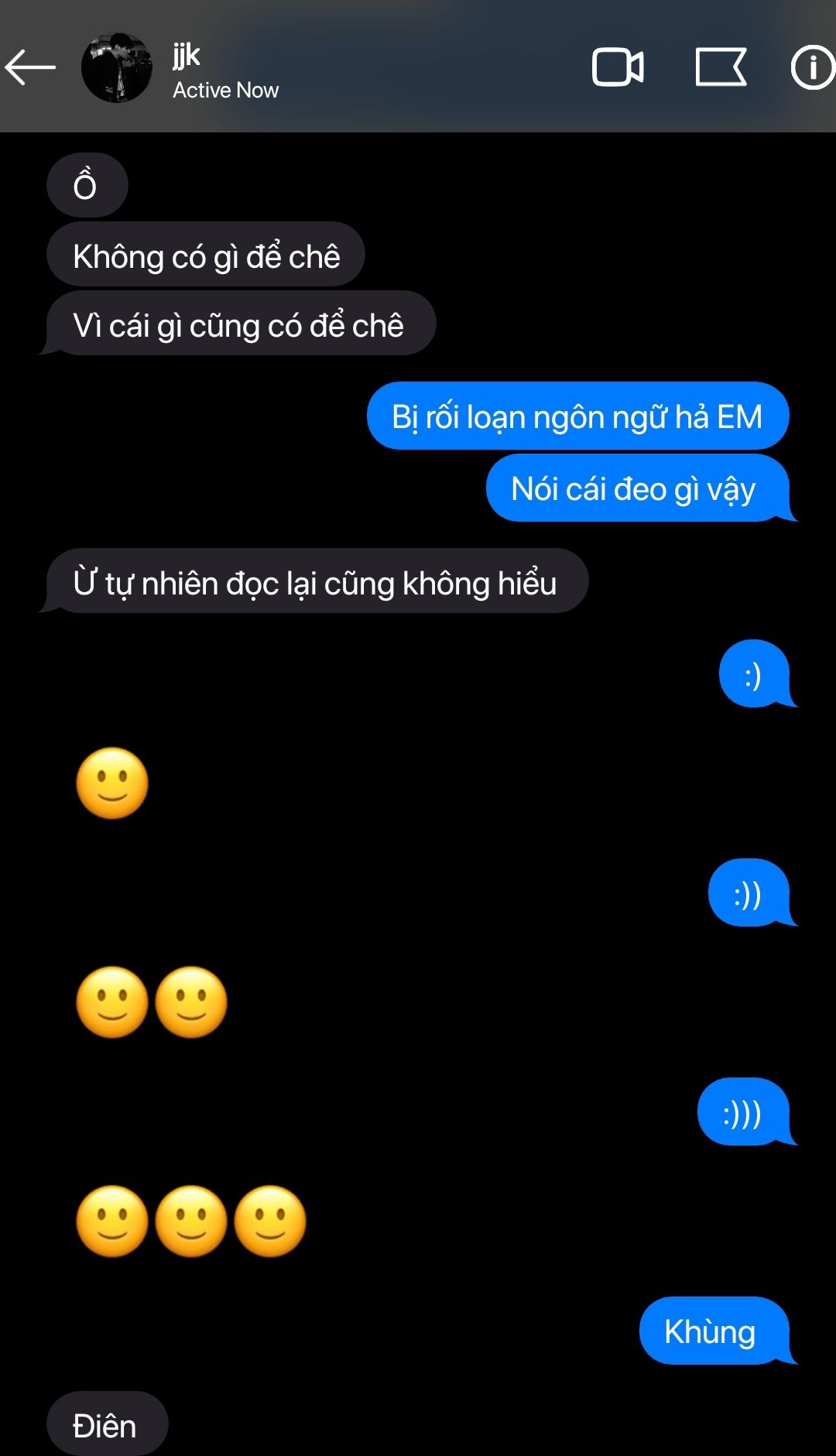836x1456 pixels.
Task: Open conversation info details
Action: 812,67
